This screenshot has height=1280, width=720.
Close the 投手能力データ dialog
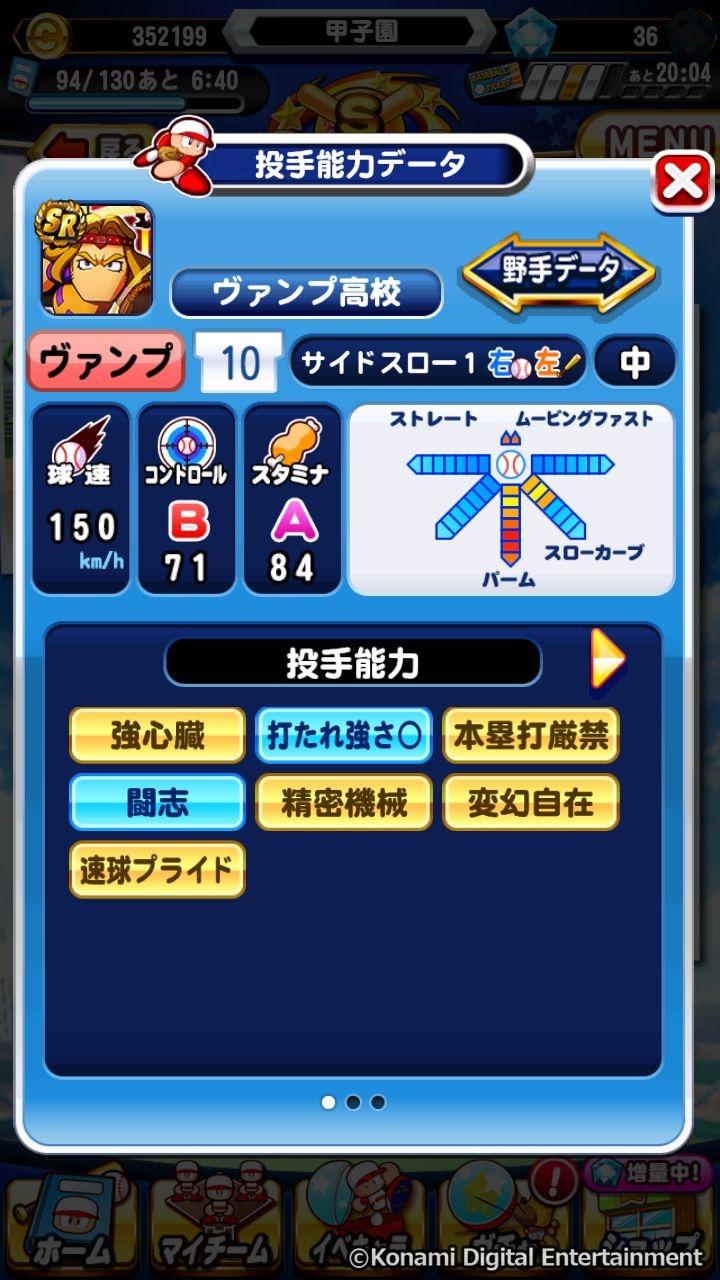682,182
